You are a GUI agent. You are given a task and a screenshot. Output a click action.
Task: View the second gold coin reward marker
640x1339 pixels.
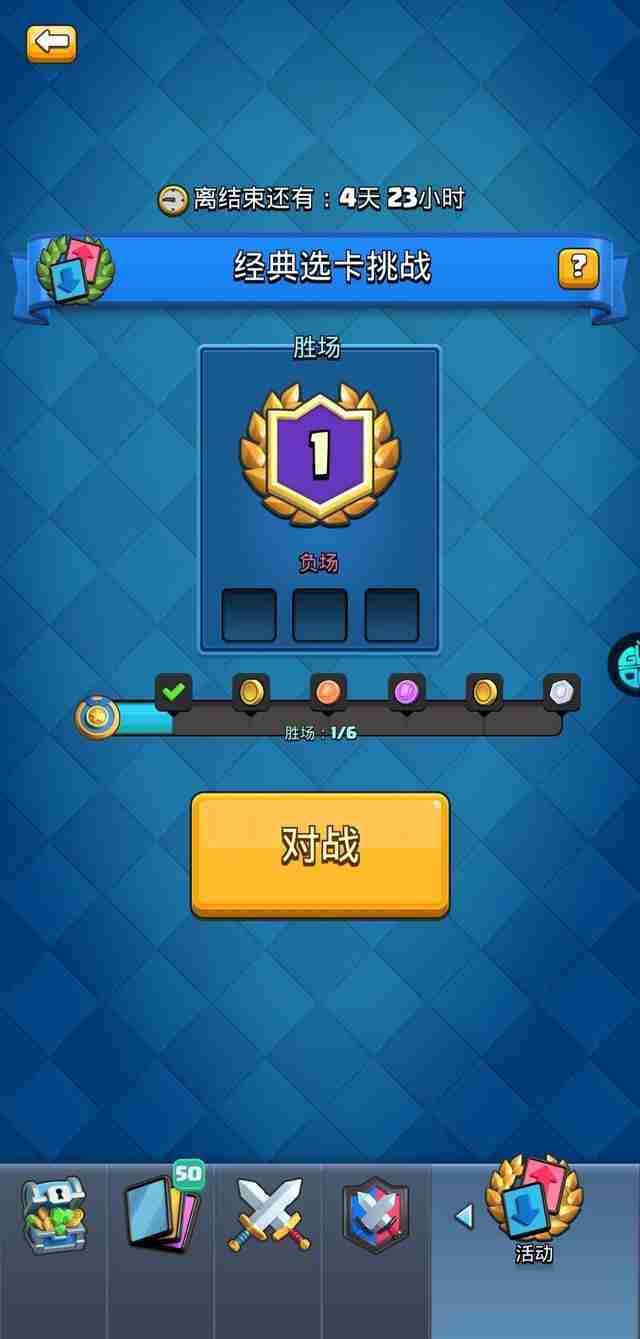(484, 691)
